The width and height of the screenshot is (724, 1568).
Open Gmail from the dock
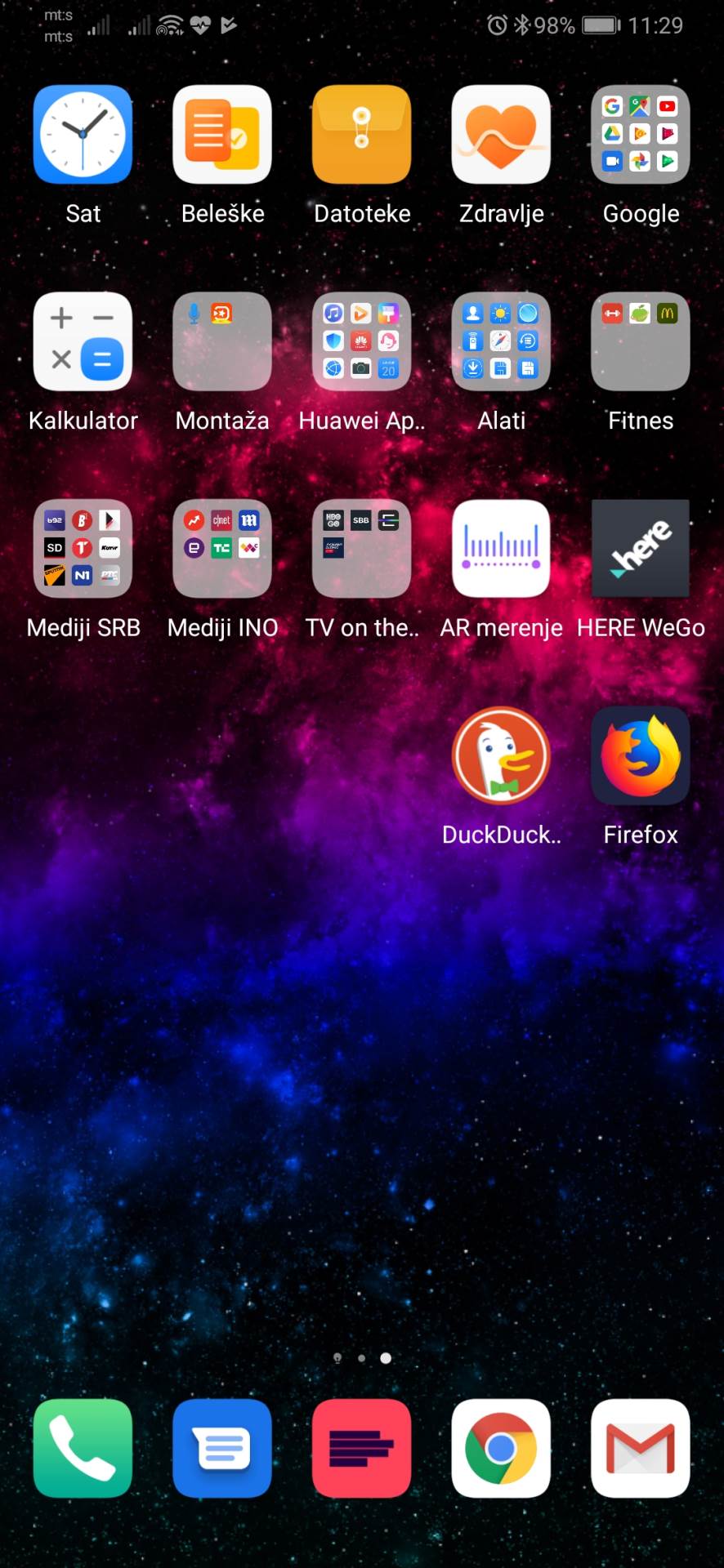(641, 1448)
